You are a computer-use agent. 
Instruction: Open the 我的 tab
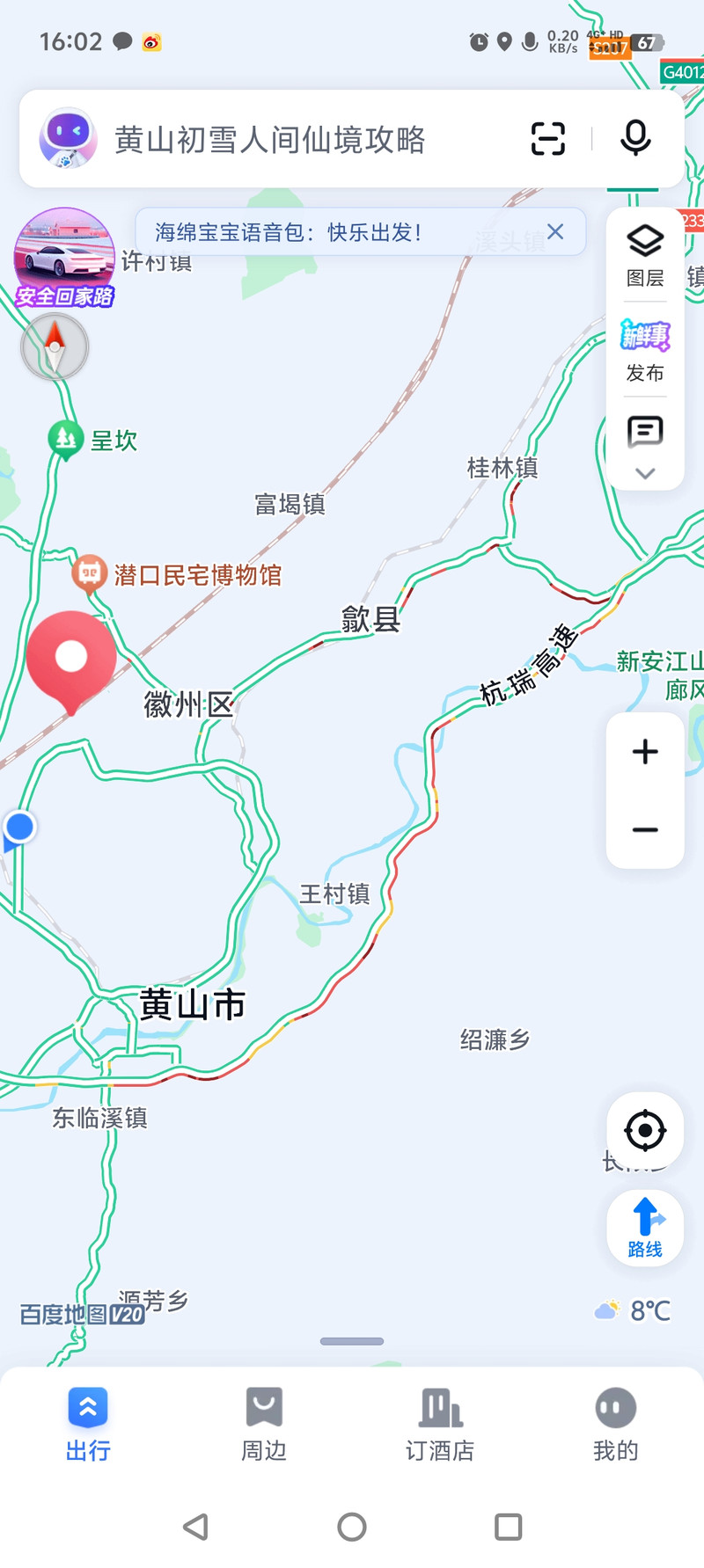tap(615, 1424)
